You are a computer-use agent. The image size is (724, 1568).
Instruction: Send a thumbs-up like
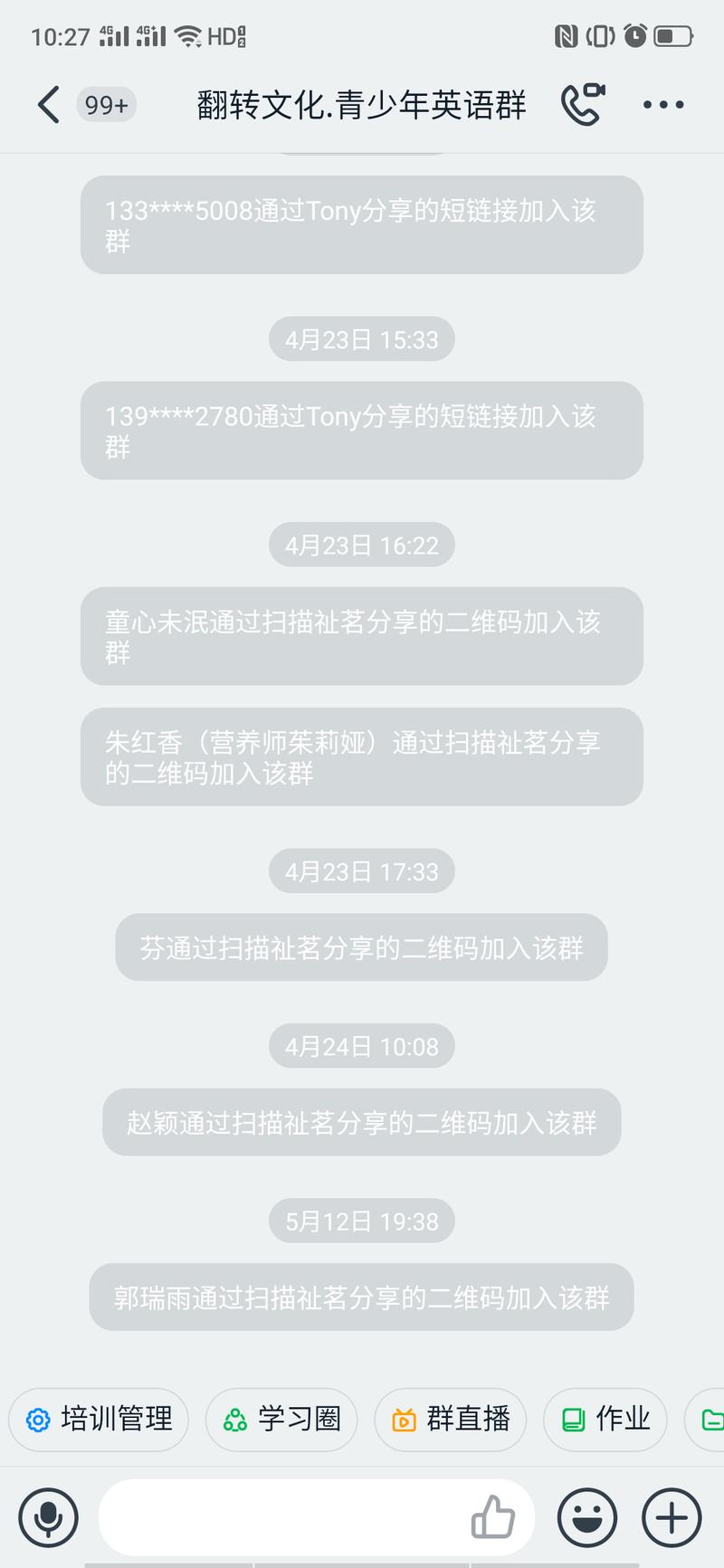coord(493,1517)
